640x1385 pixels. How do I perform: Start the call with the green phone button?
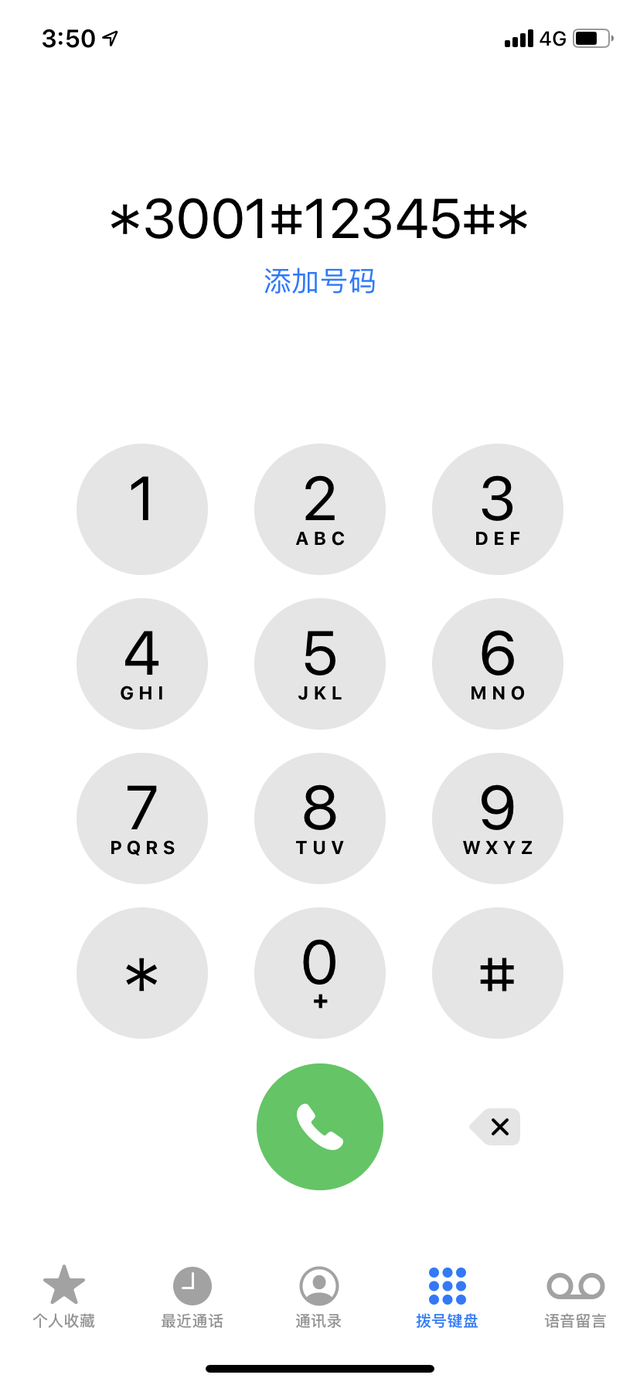tap(320, 1127)
